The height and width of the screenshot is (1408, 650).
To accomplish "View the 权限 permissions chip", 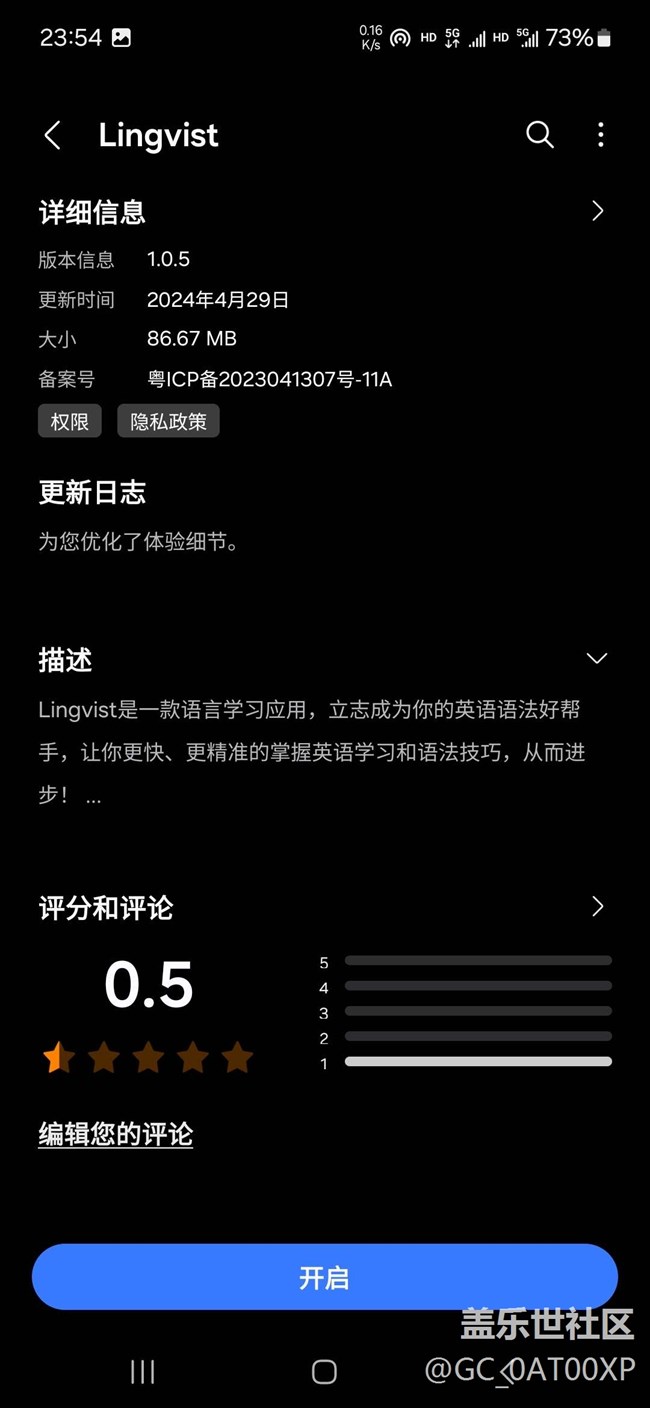I will tap(70, 422).
